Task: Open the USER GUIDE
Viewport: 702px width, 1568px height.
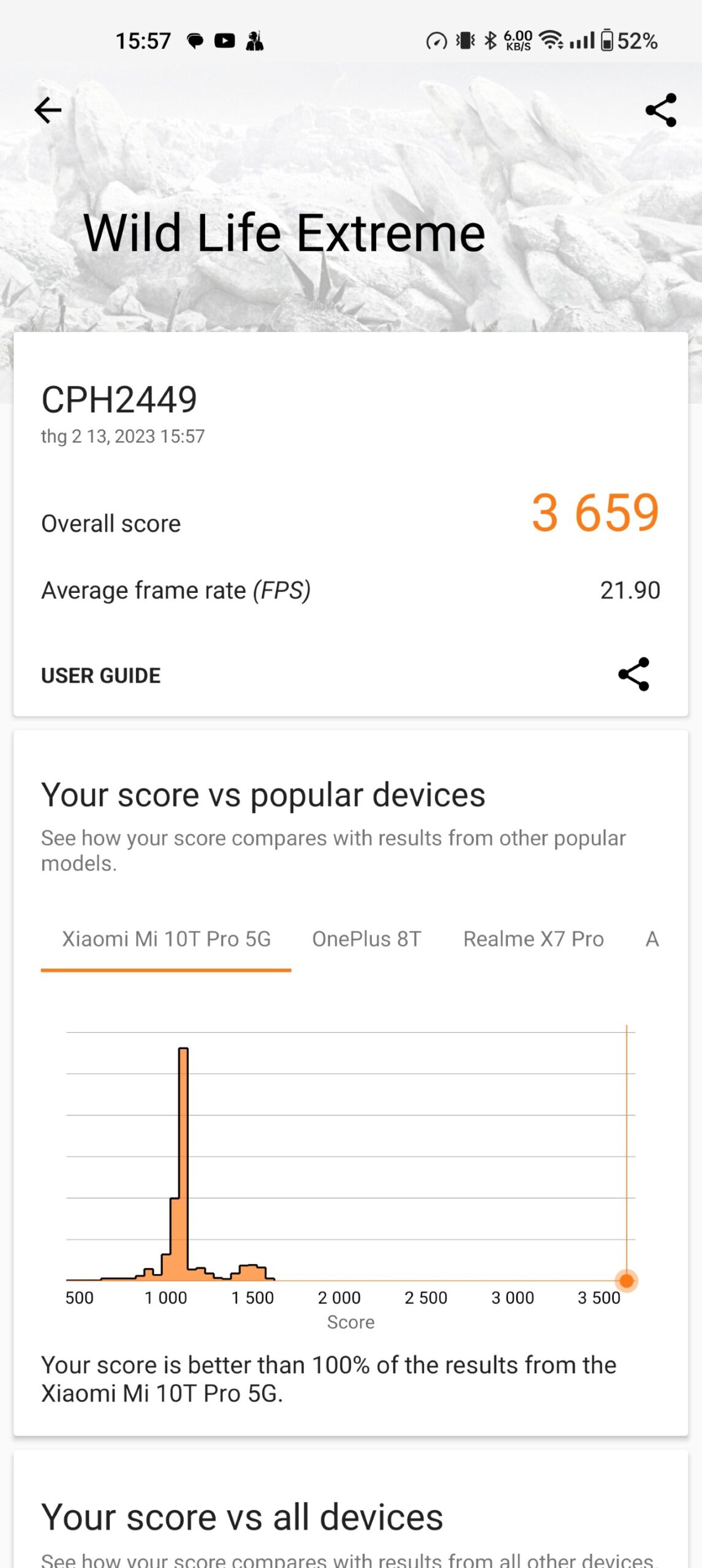Action: 101,676
